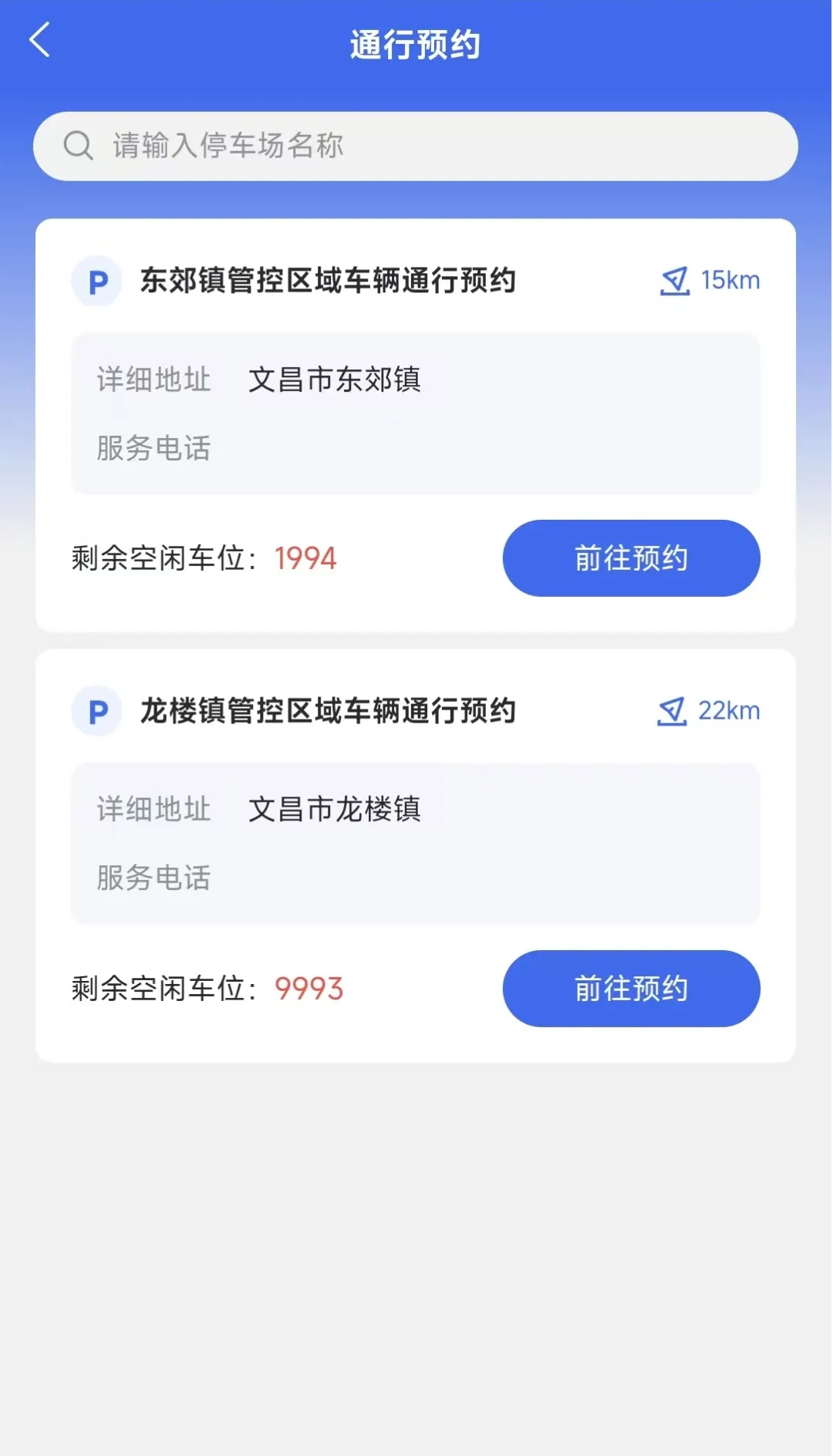Navigate to 东郊镇 using 15km icon

(x=675, y=281)
